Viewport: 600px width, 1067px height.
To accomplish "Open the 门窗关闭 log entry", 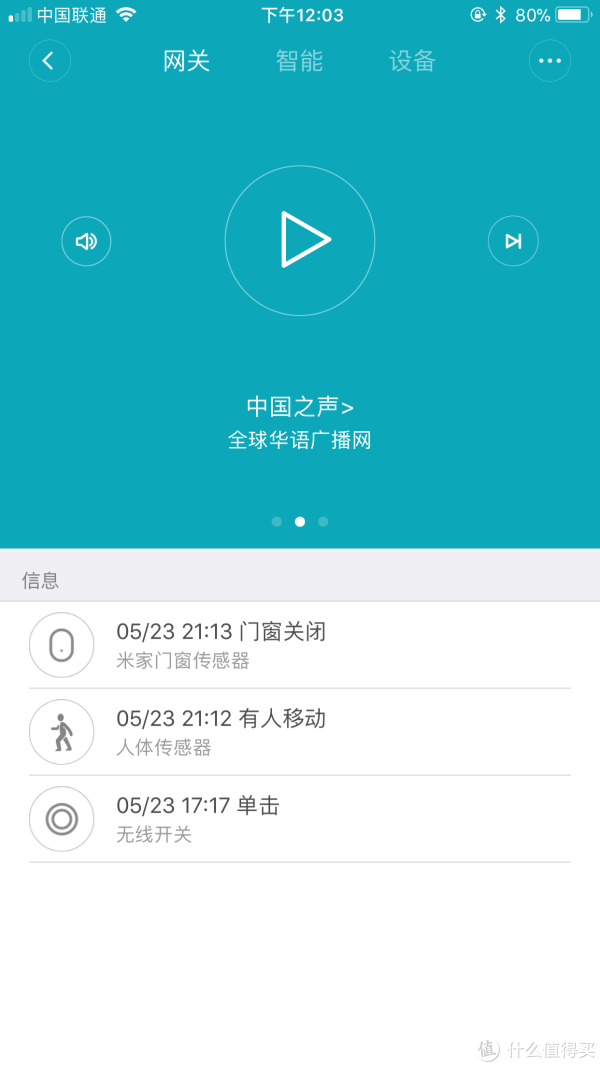I will pyautogui.click(x=300, y=645).
